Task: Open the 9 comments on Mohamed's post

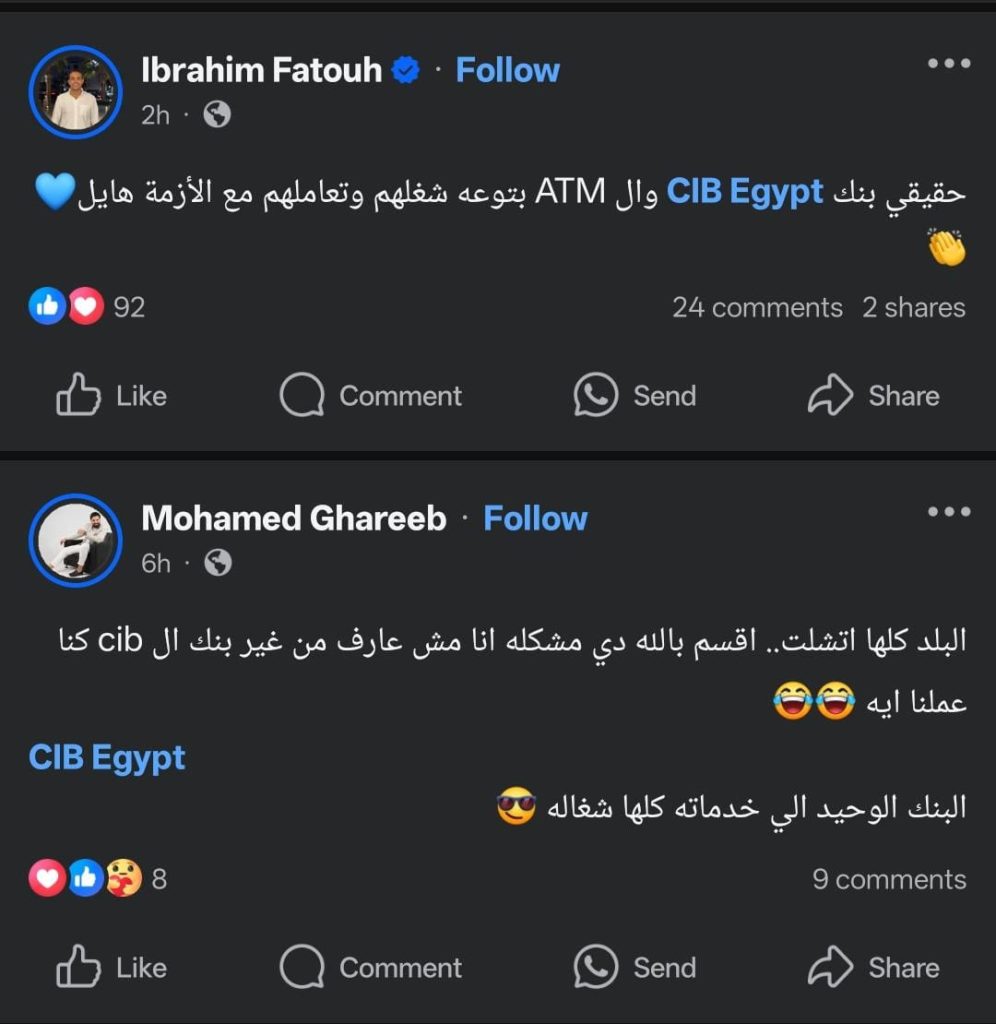Action: pos(889,879)
